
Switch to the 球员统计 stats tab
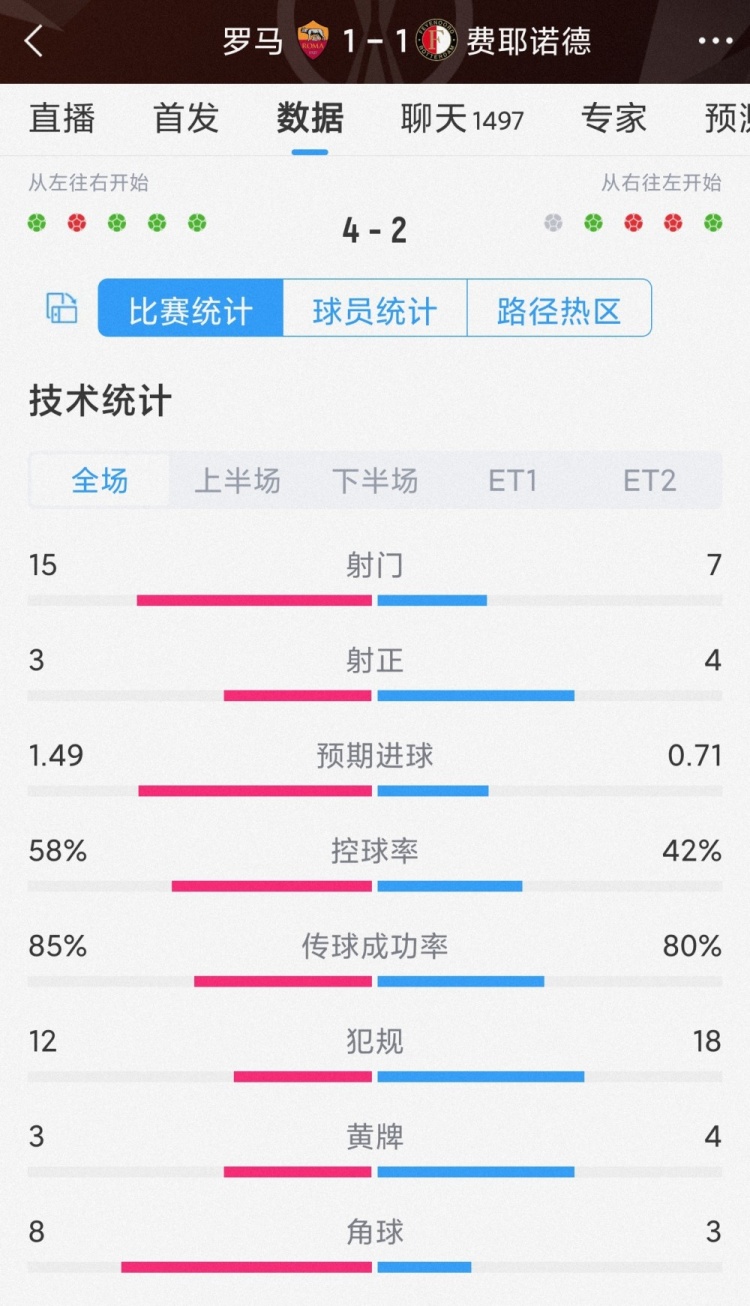(373, 308)
